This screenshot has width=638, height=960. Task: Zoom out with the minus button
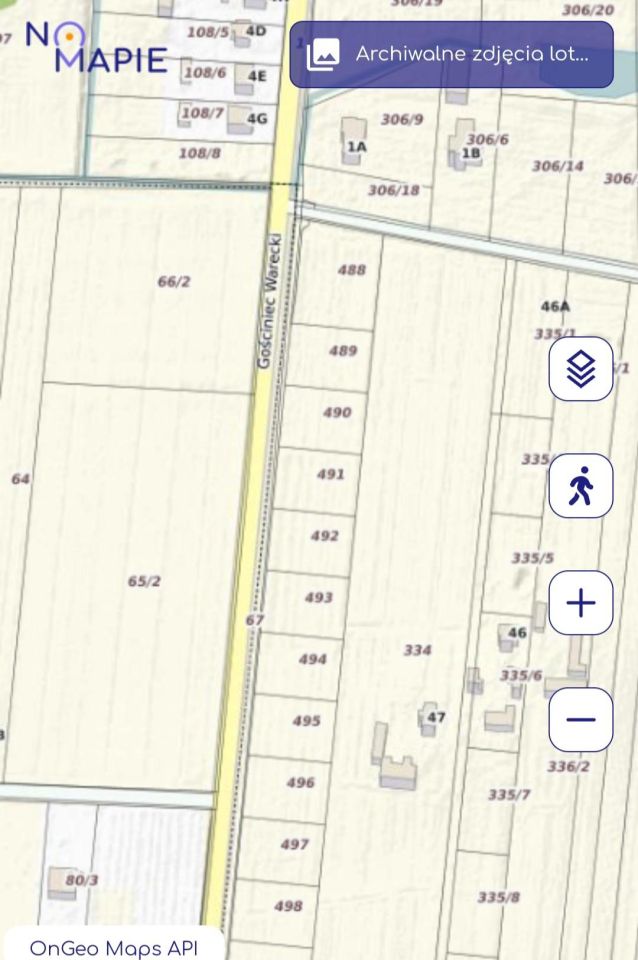pos(581,719)
